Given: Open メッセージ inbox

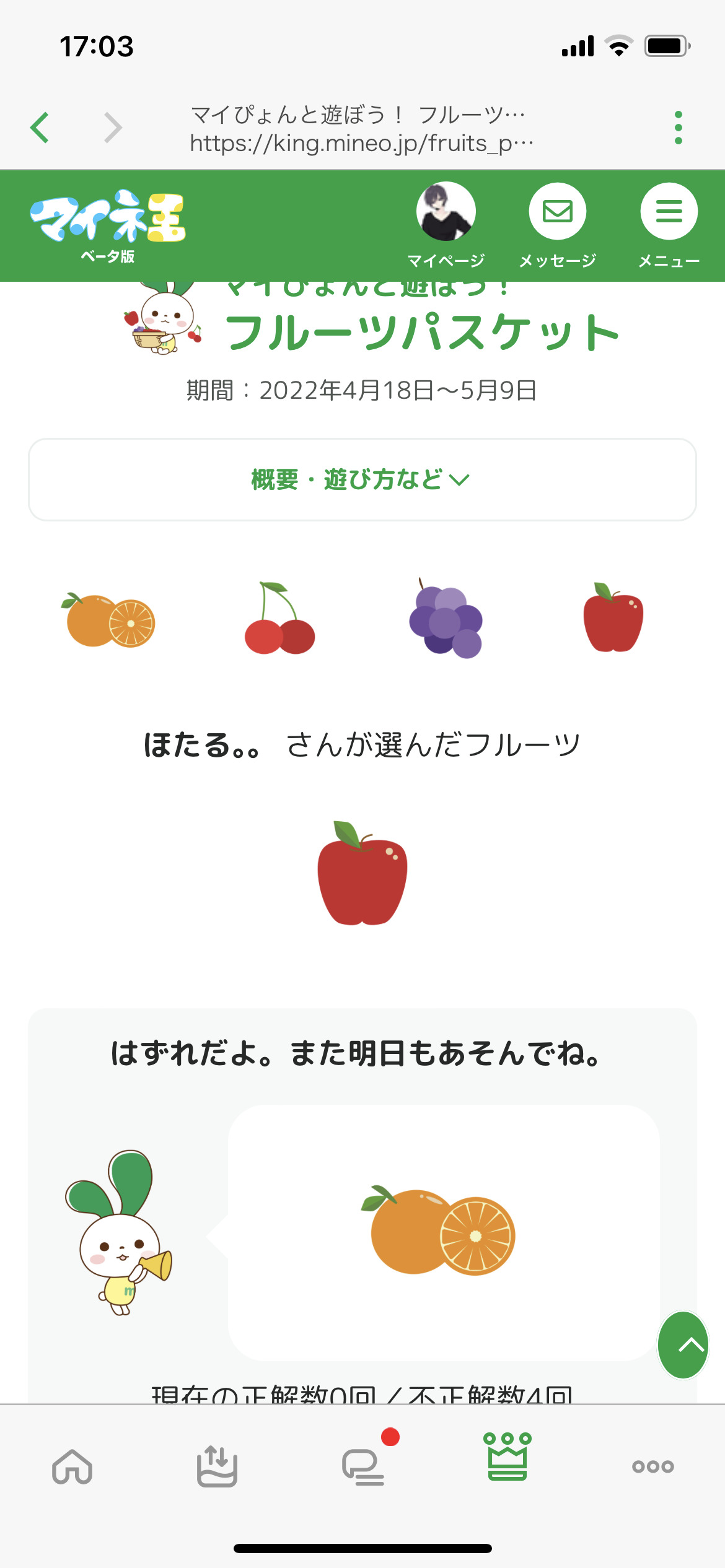Looking at the screenshot, I should click(557, 224).
